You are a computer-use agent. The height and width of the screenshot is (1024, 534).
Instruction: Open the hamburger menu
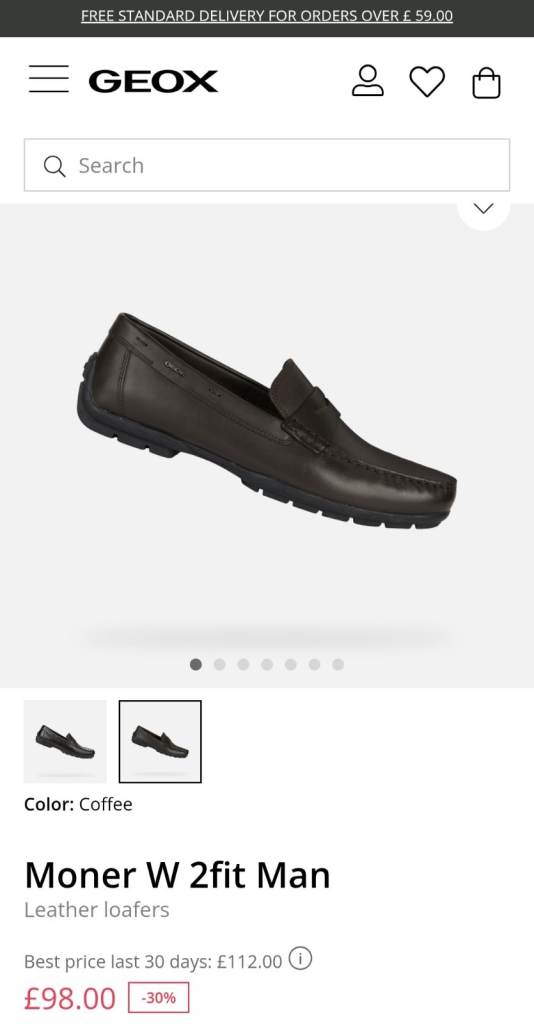48,80
